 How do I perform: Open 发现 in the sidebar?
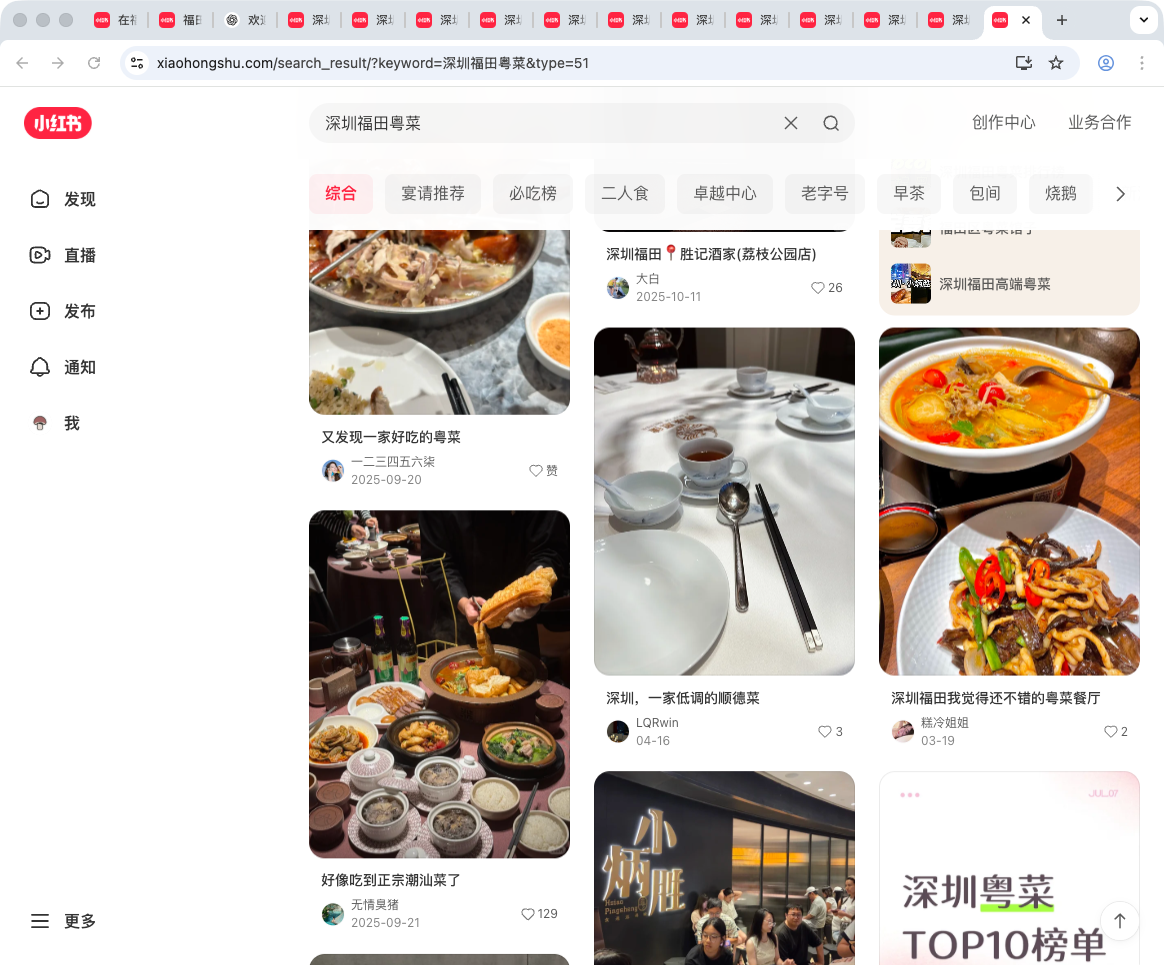pyautogui.click(x=64, y=199)
